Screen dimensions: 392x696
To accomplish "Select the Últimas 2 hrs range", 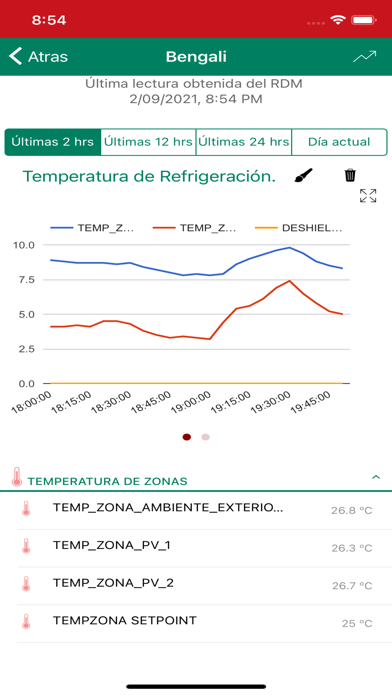I will [53, 142].
